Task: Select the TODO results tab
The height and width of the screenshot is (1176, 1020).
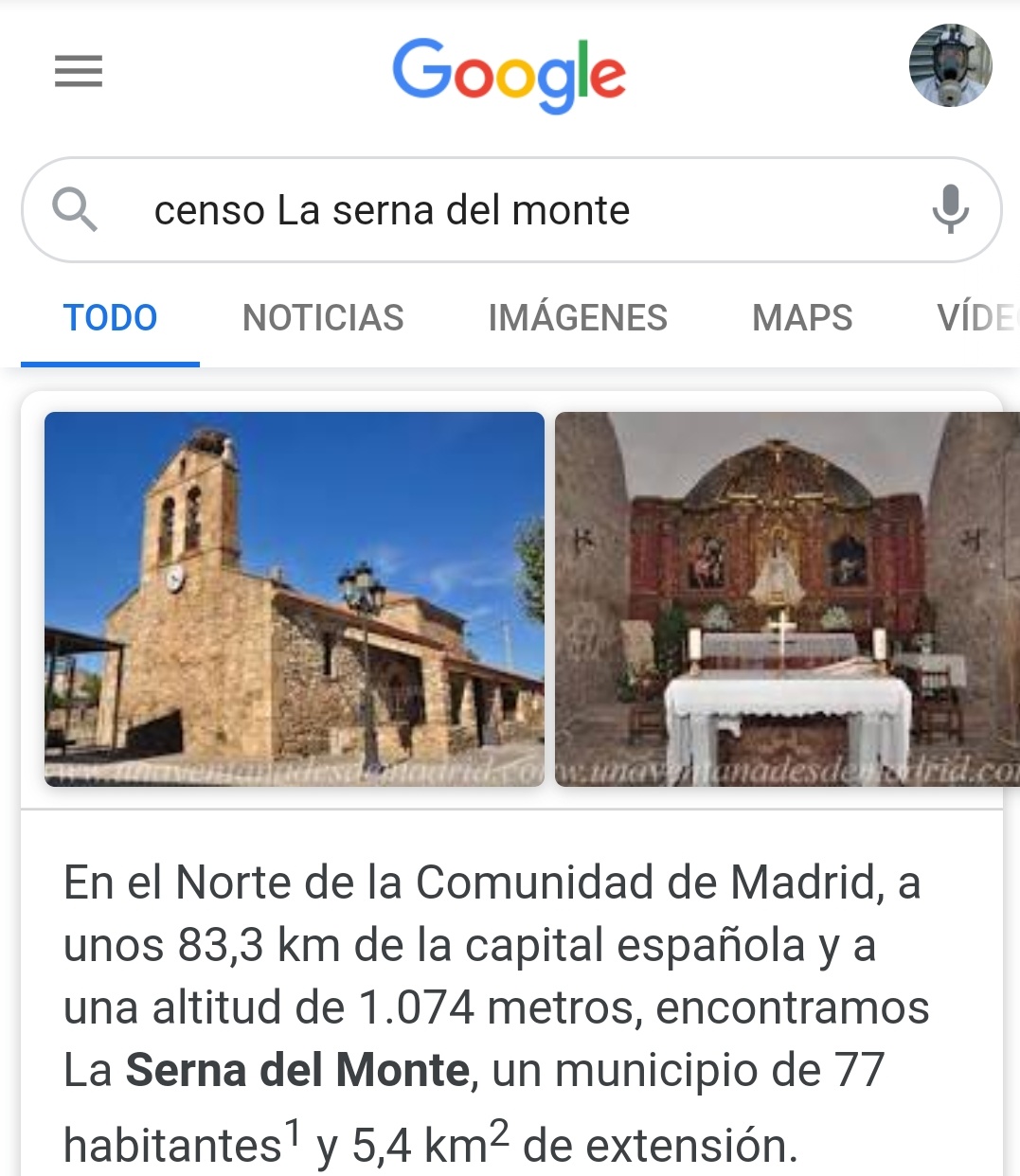Action: pos(110,318)
